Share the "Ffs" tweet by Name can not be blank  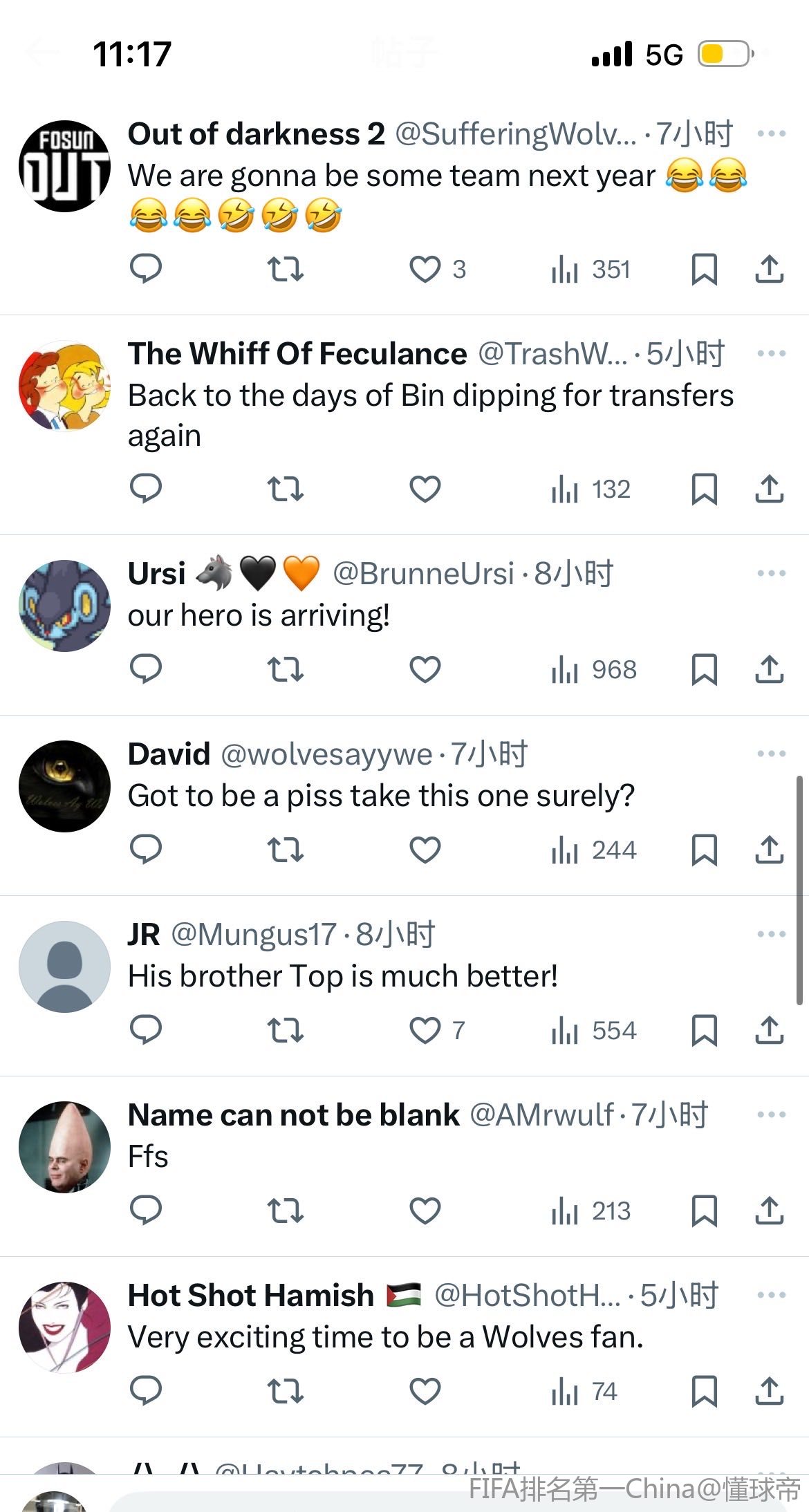769,1211
